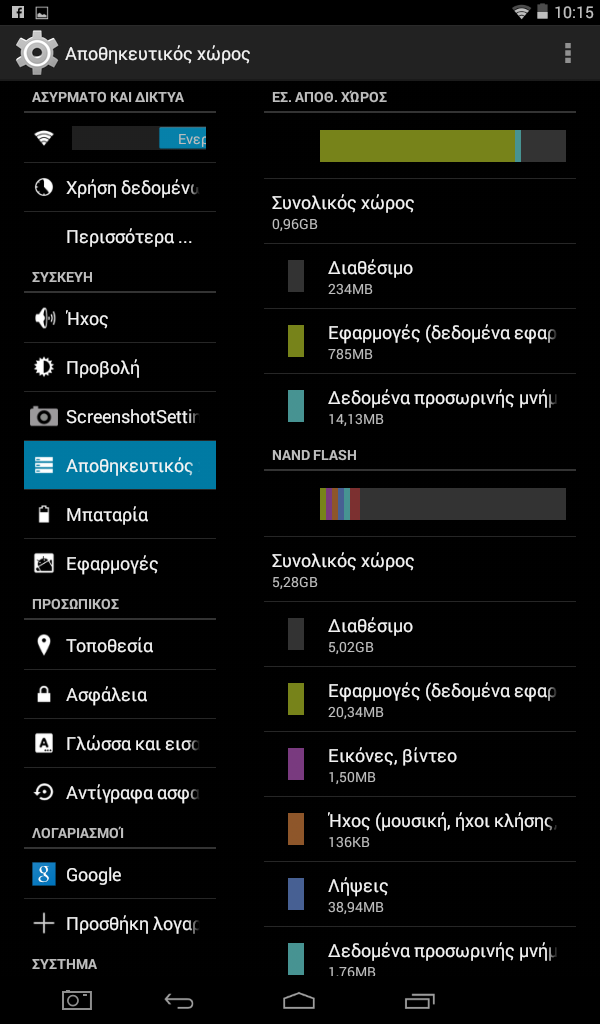This screenshot has width=600, height=1024.
Task: Open Χρήση δεδομένων settings
Action: (x=120, y=187)
